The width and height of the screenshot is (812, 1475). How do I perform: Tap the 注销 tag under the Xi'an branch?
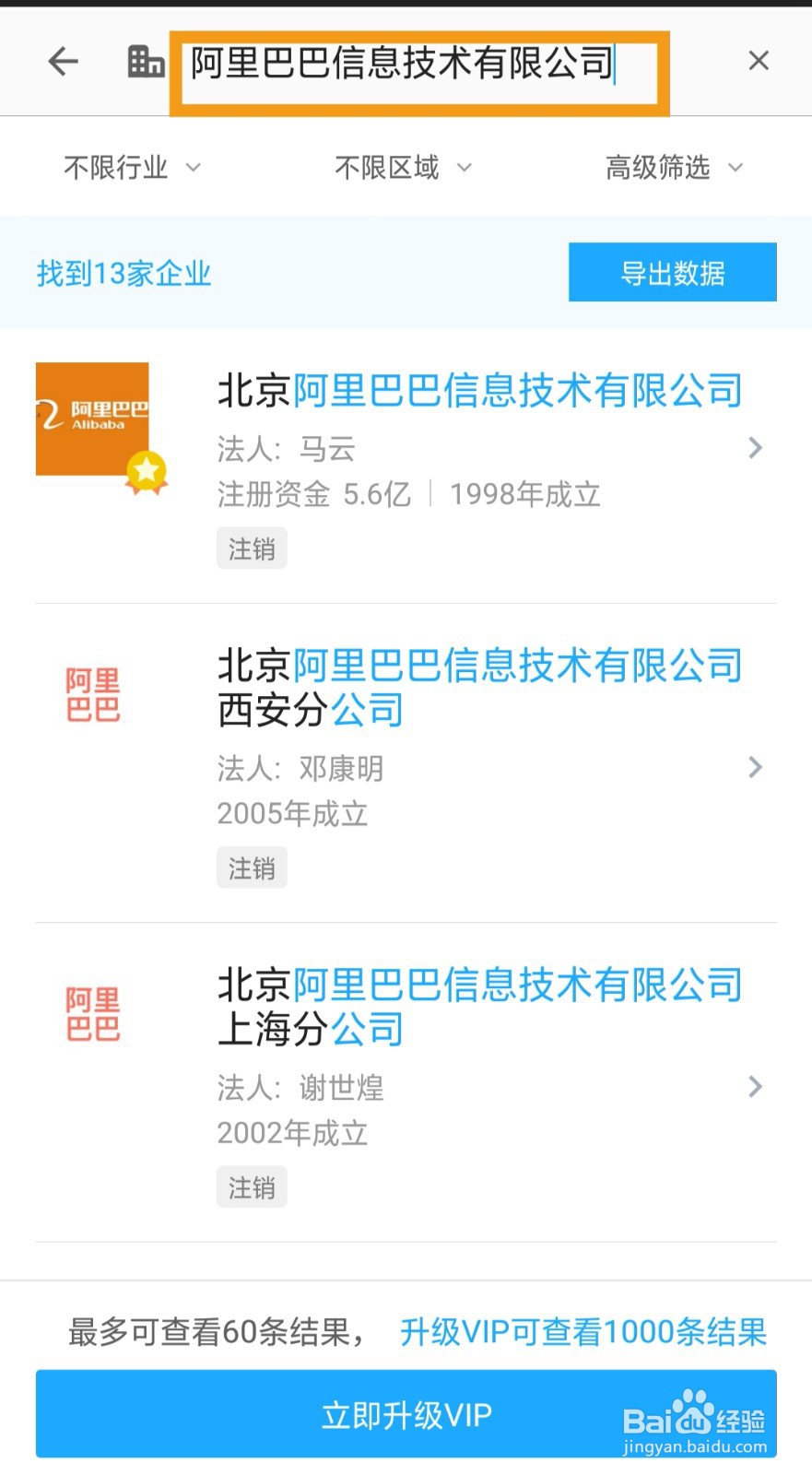(251, 867)
